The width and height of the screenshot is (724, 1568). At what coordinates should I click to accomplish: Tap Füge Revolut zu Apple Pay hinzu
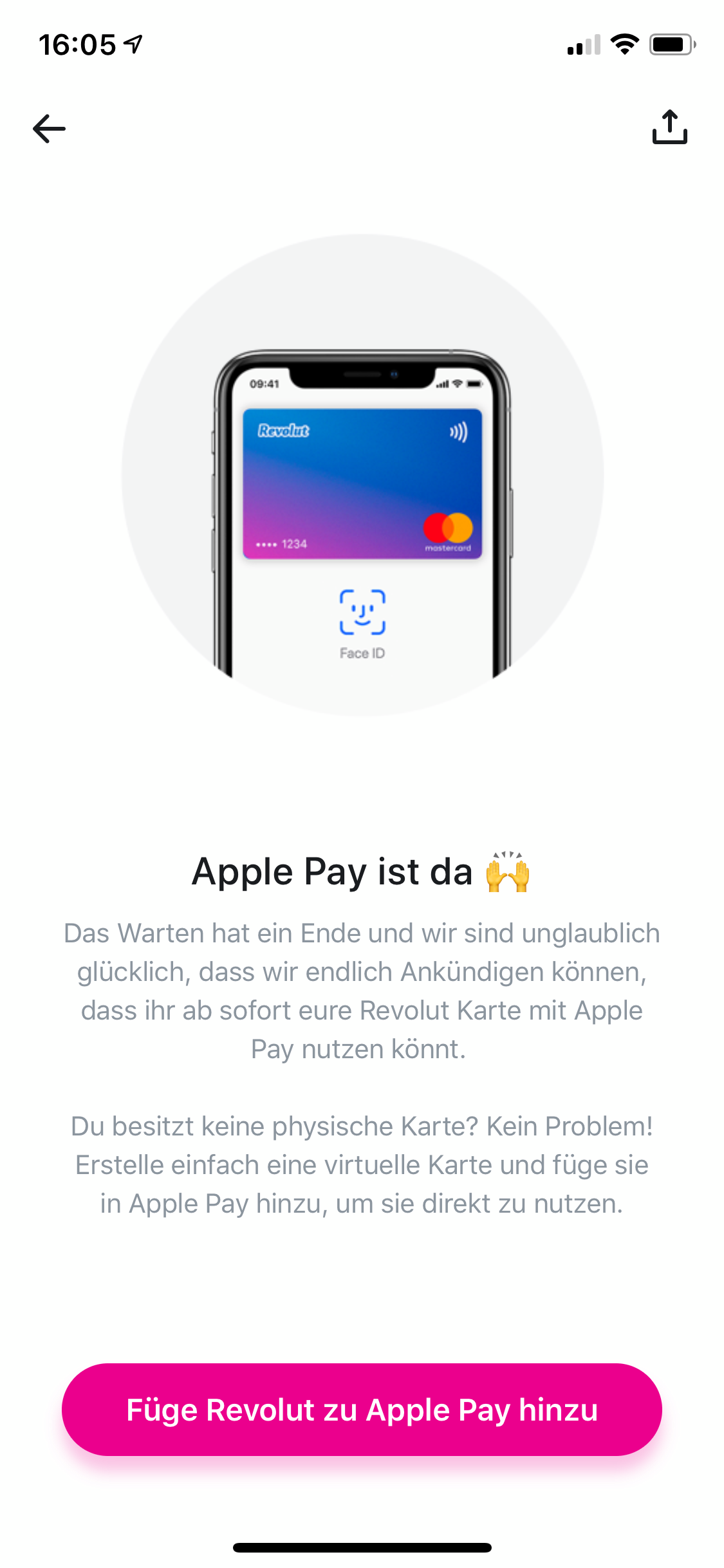[x=362, y=1409]
